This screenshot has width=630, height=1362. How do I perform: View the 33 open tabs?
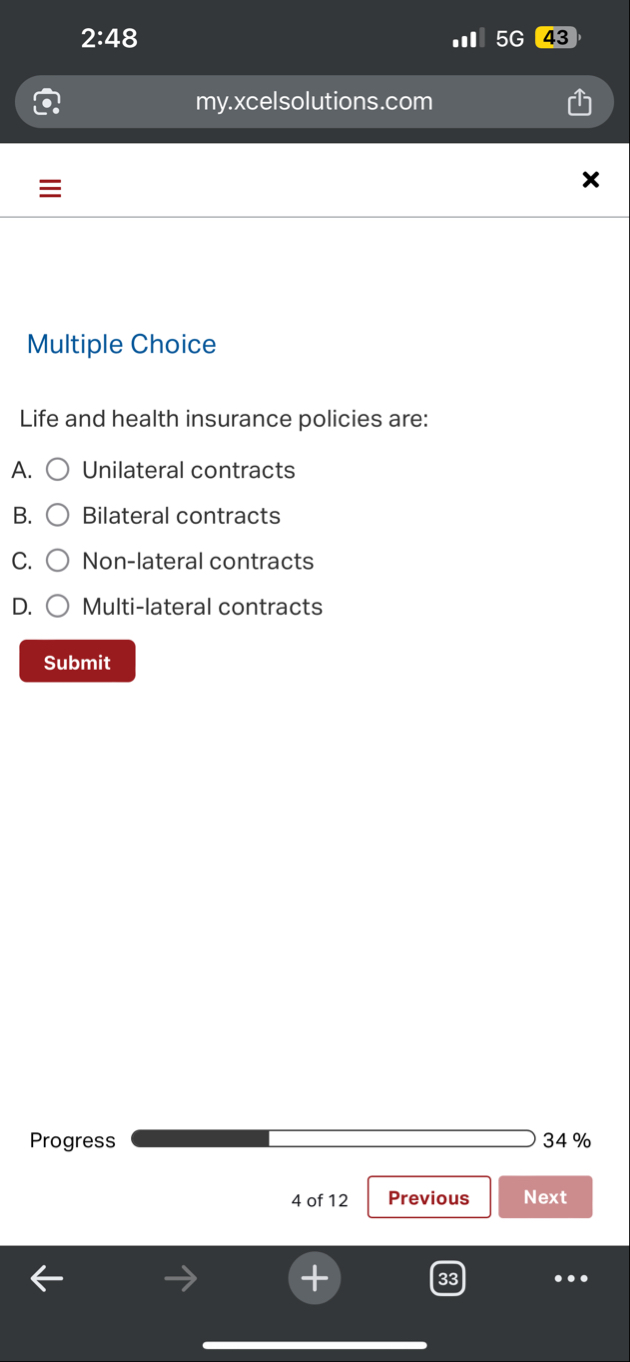pos(447,1278)
